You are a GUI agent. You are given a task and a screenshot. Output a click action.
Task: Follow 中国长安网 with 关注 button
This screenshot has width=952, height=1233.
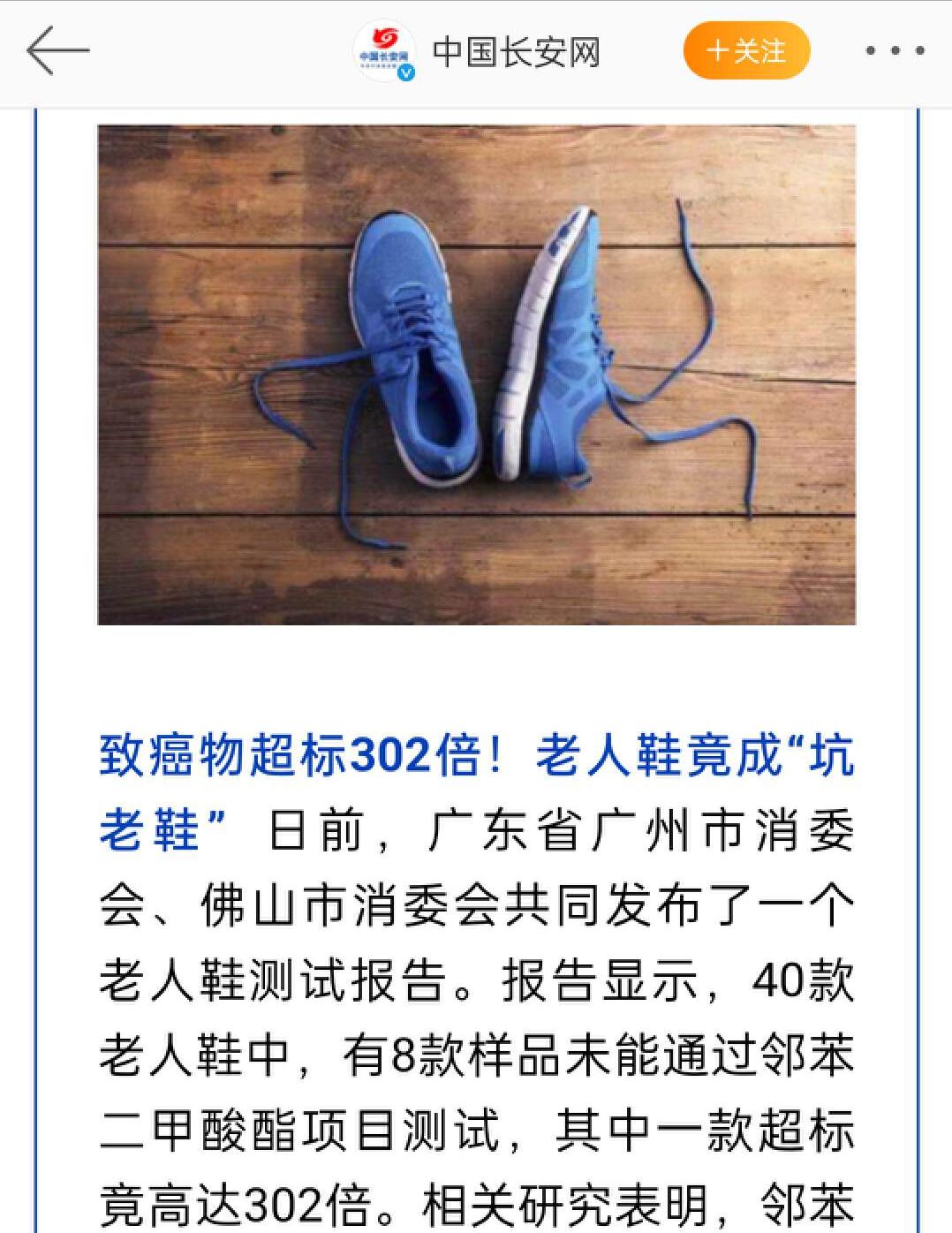[x=746, y=51]
